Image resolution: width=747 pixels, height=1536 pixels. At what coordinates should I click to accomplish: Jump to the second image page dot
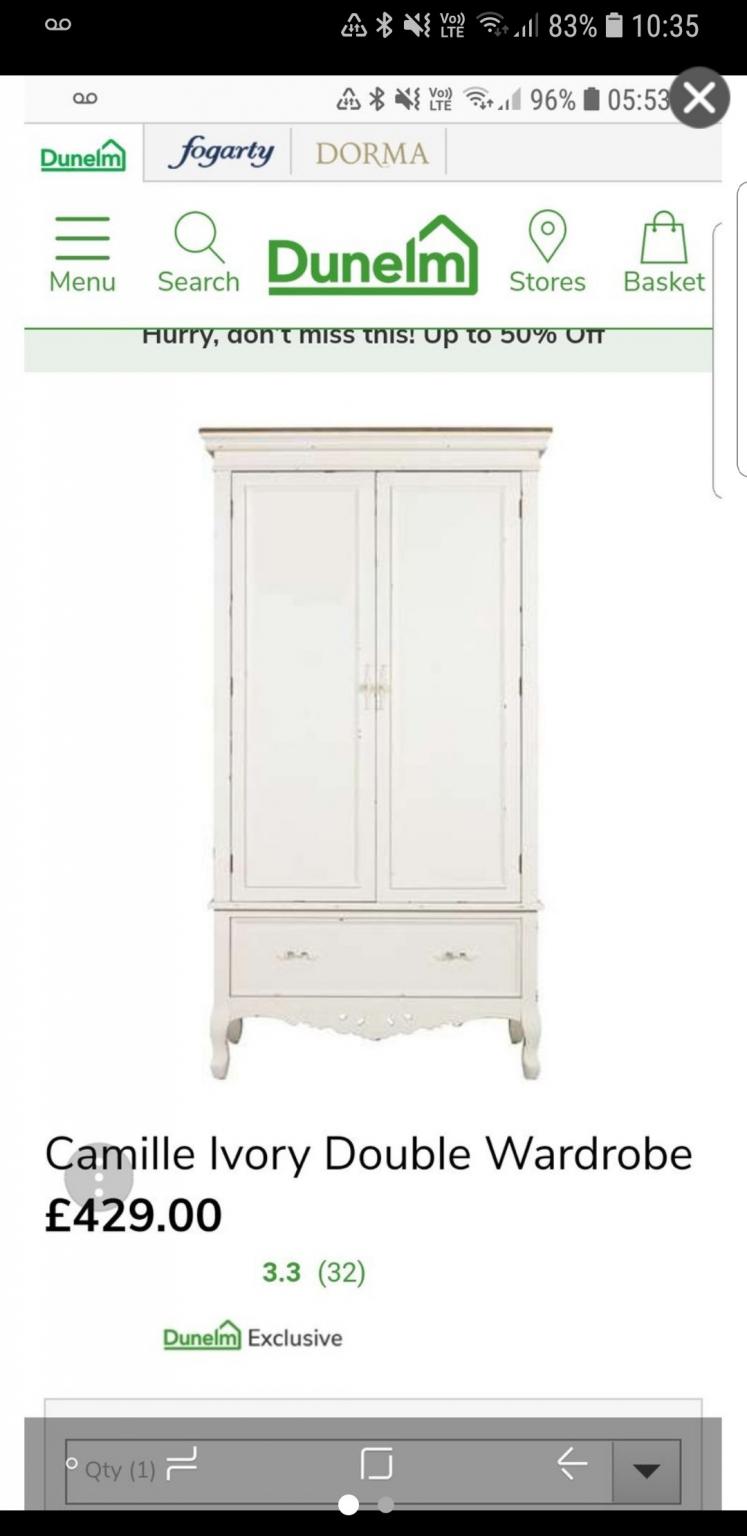386,1505
